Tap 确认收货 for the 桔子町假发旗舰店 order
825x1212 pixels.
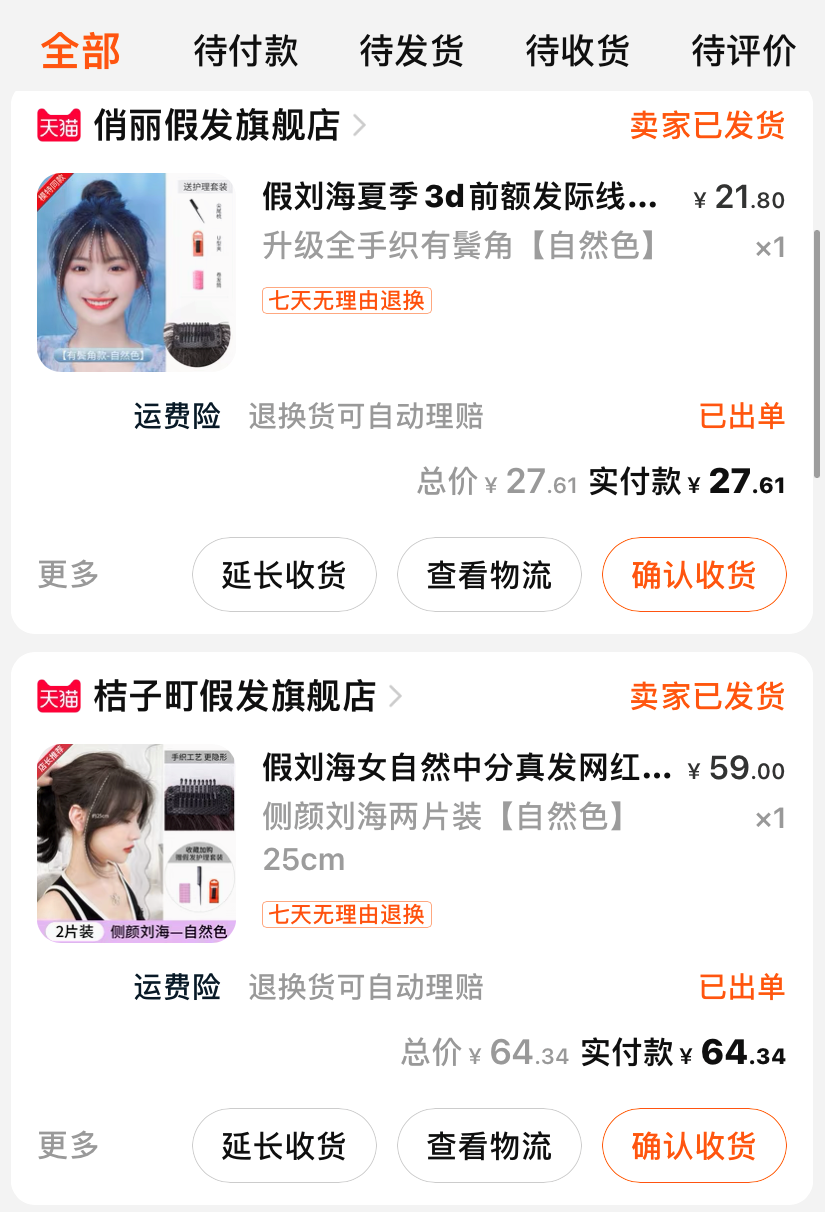(694, 1145)
